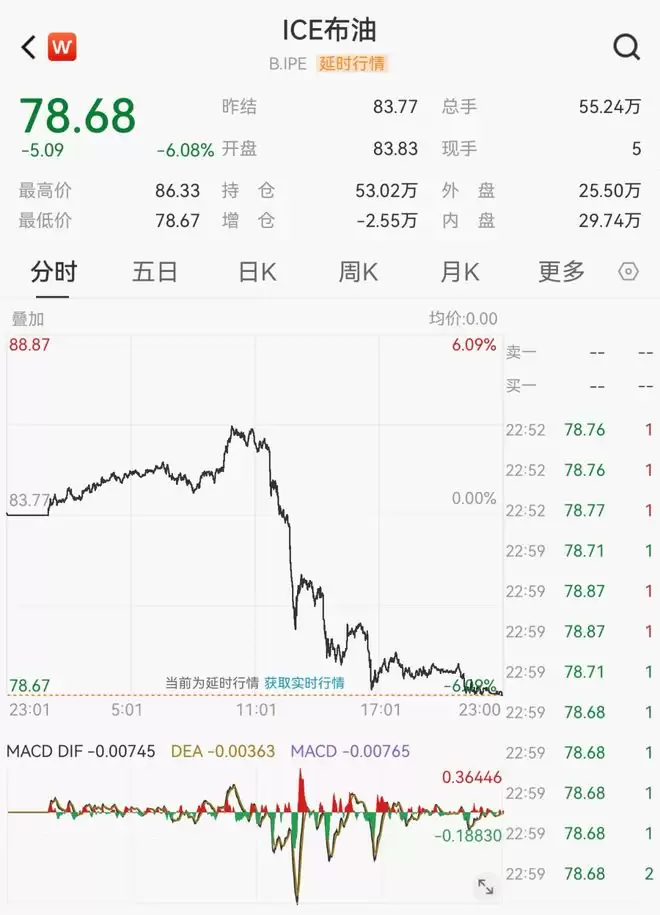Screen dimensions: 660x915
Task: Open chart settings hexagon icon
Action: tap(628, 272)
